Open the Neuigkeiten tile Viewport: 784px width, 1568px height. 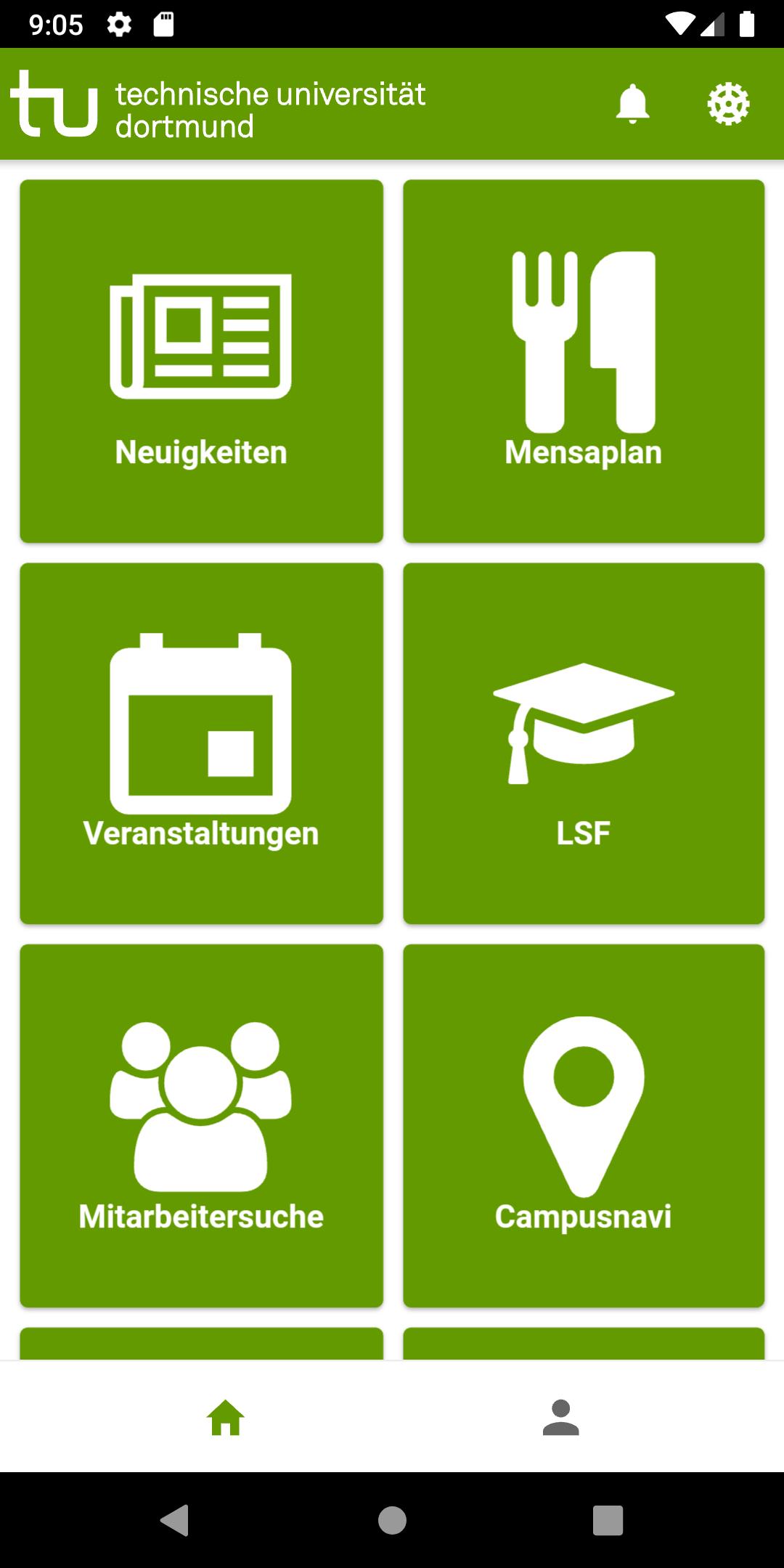tap(201, 361)
